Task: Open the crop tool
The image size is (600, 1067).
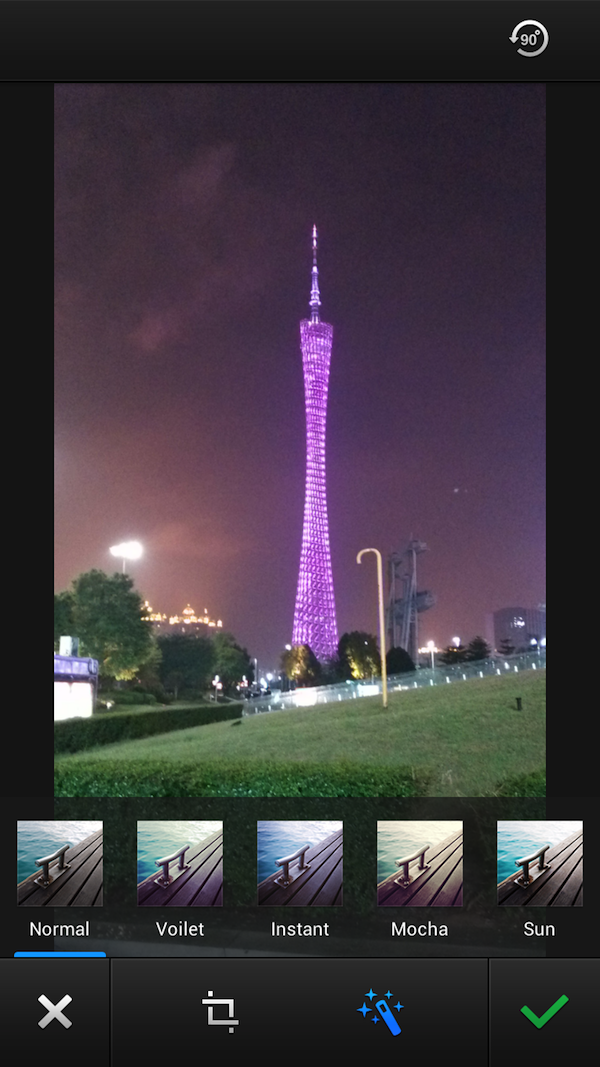Action: (220, 1012)
